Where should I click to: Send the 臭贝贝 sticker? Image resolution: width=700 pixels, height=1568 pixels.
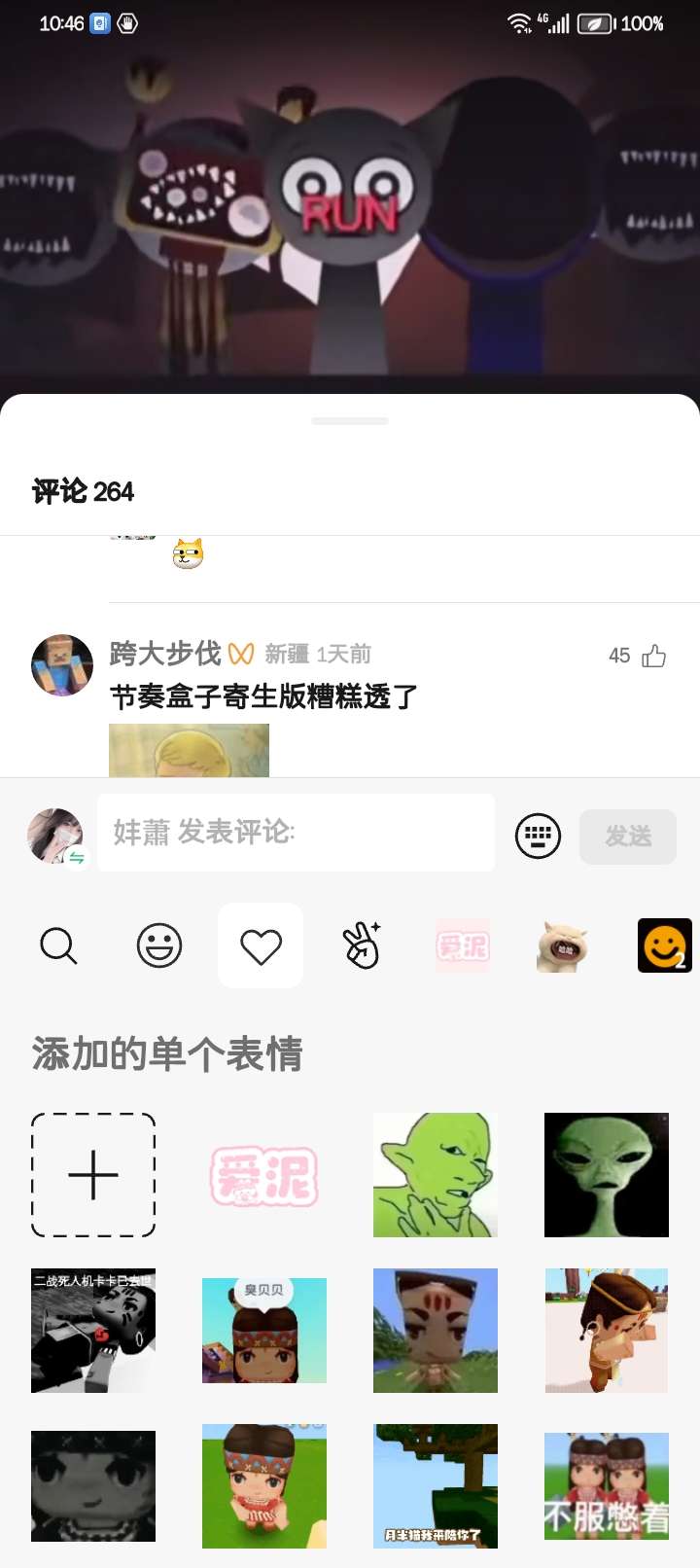(x=264, y=1331)
